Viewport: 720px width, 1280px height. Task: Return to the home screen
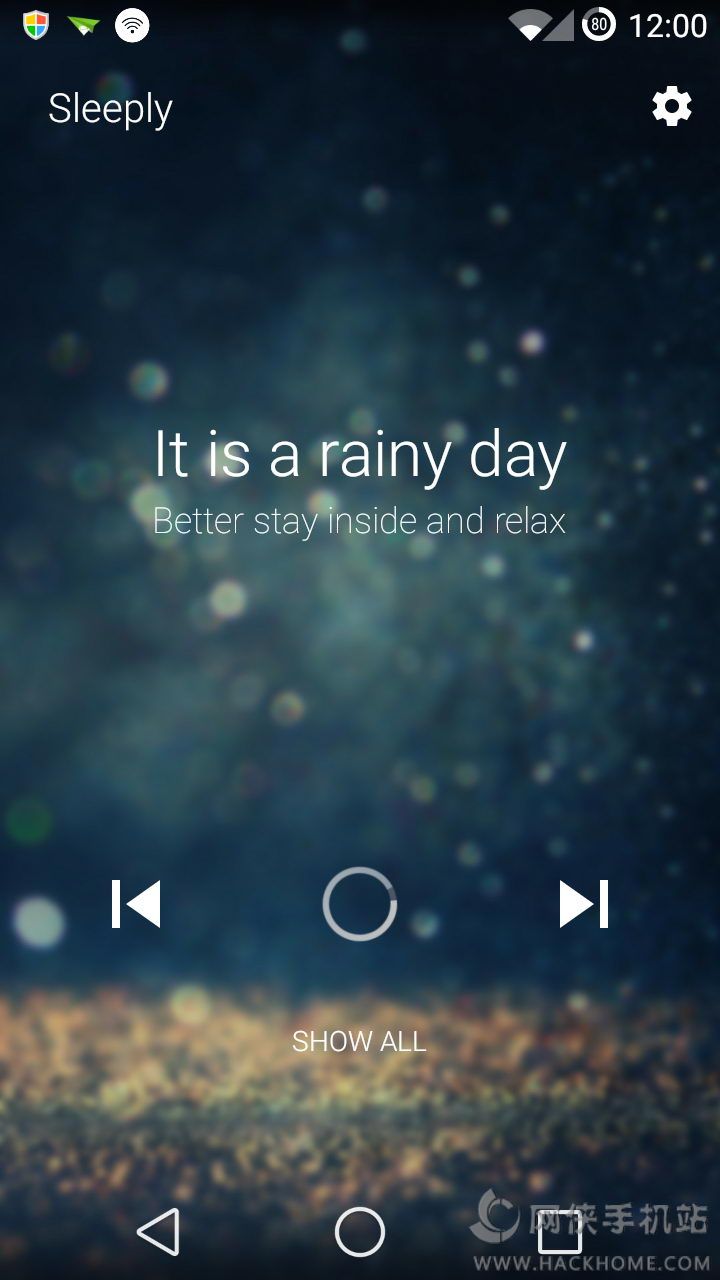360,1231
